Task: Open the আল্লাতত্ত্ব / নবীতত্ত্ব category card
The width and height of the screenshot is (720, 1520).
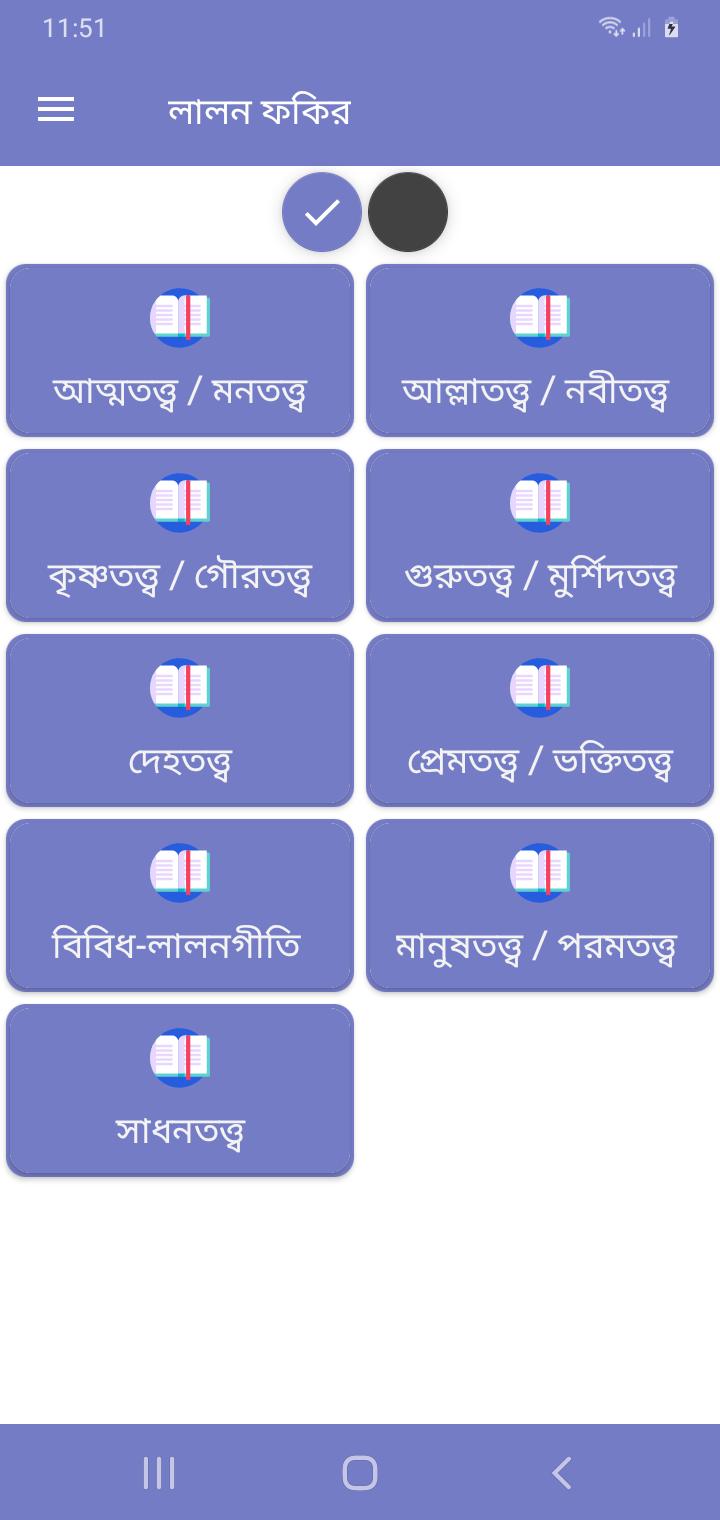Action: (540, 351)
